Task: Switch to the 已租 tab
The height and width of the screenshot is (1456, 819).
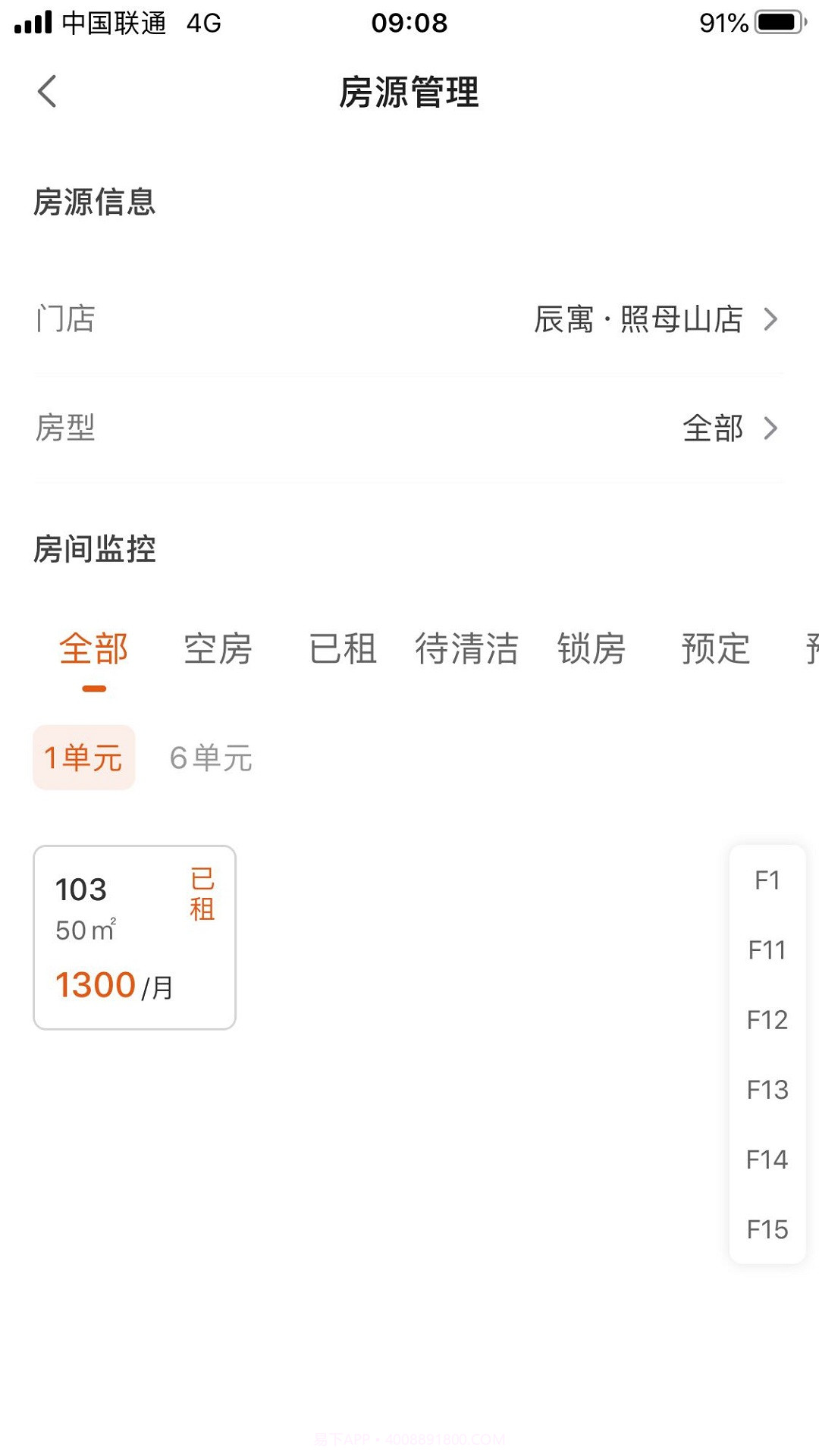Action: 343,651
